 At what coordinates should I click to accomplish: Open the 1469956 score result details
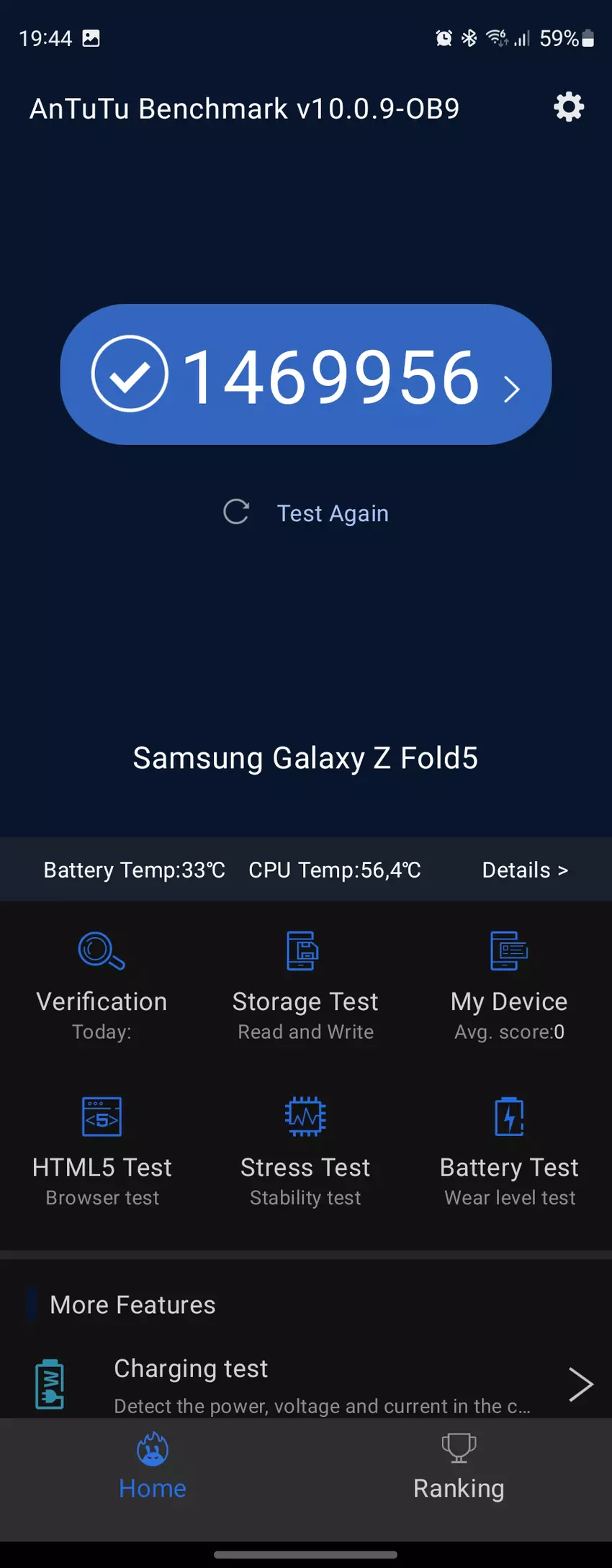pyautogui.click(x=306, y=374)
